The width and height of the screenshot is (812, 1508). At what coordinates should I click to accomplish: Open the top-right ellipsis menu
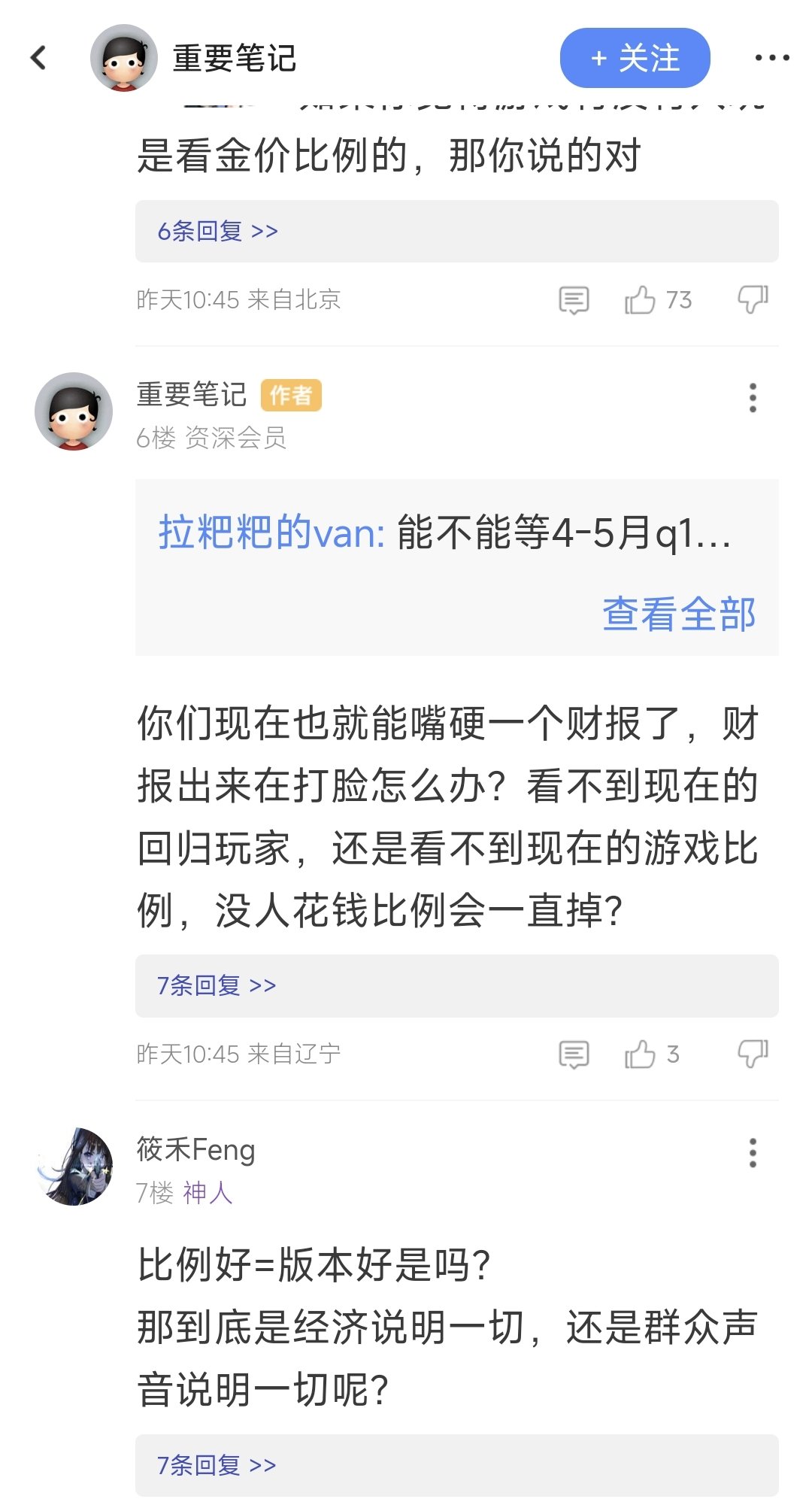(768, 57)
